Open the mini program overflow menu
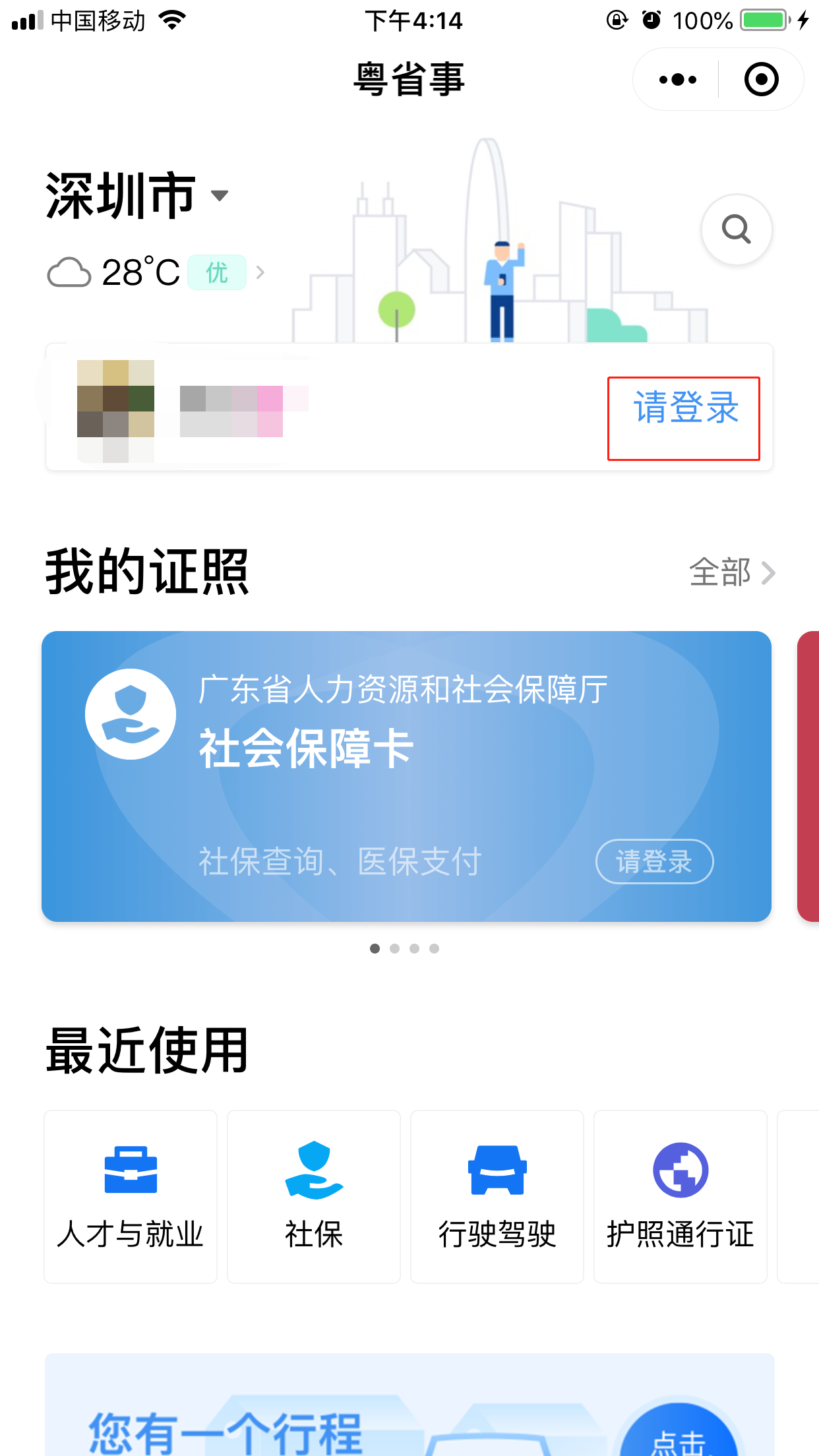This screenshot has height=1456, width=819. (x=677, y=80)
